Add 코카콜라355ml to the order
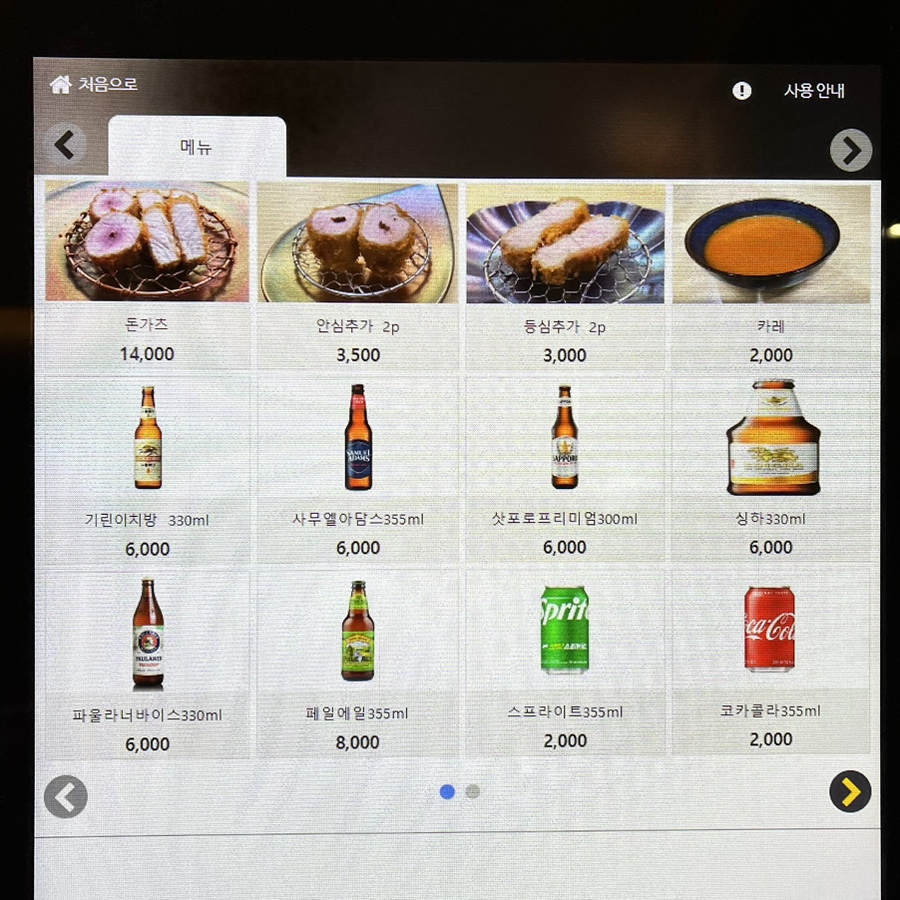 click(x=771, y=660)
